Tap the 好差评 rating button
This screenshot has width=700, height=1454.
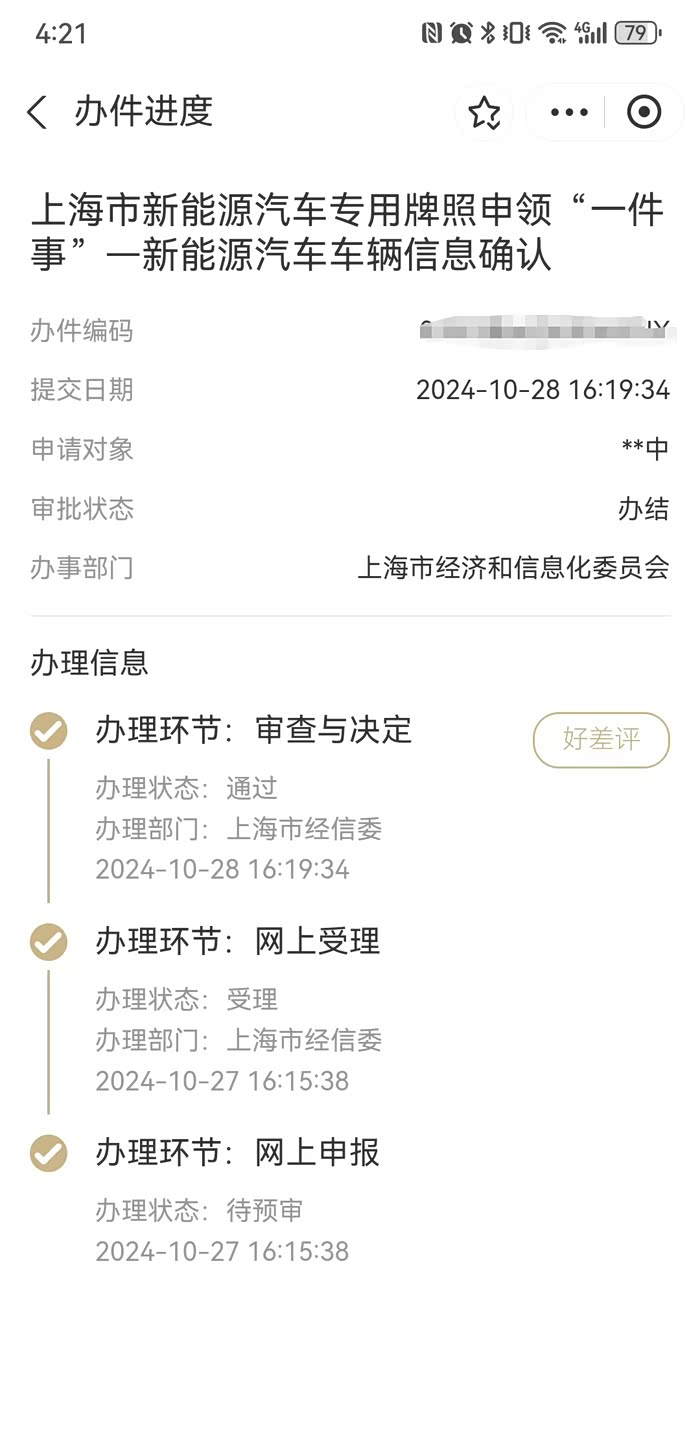click(x=601, y=740)
